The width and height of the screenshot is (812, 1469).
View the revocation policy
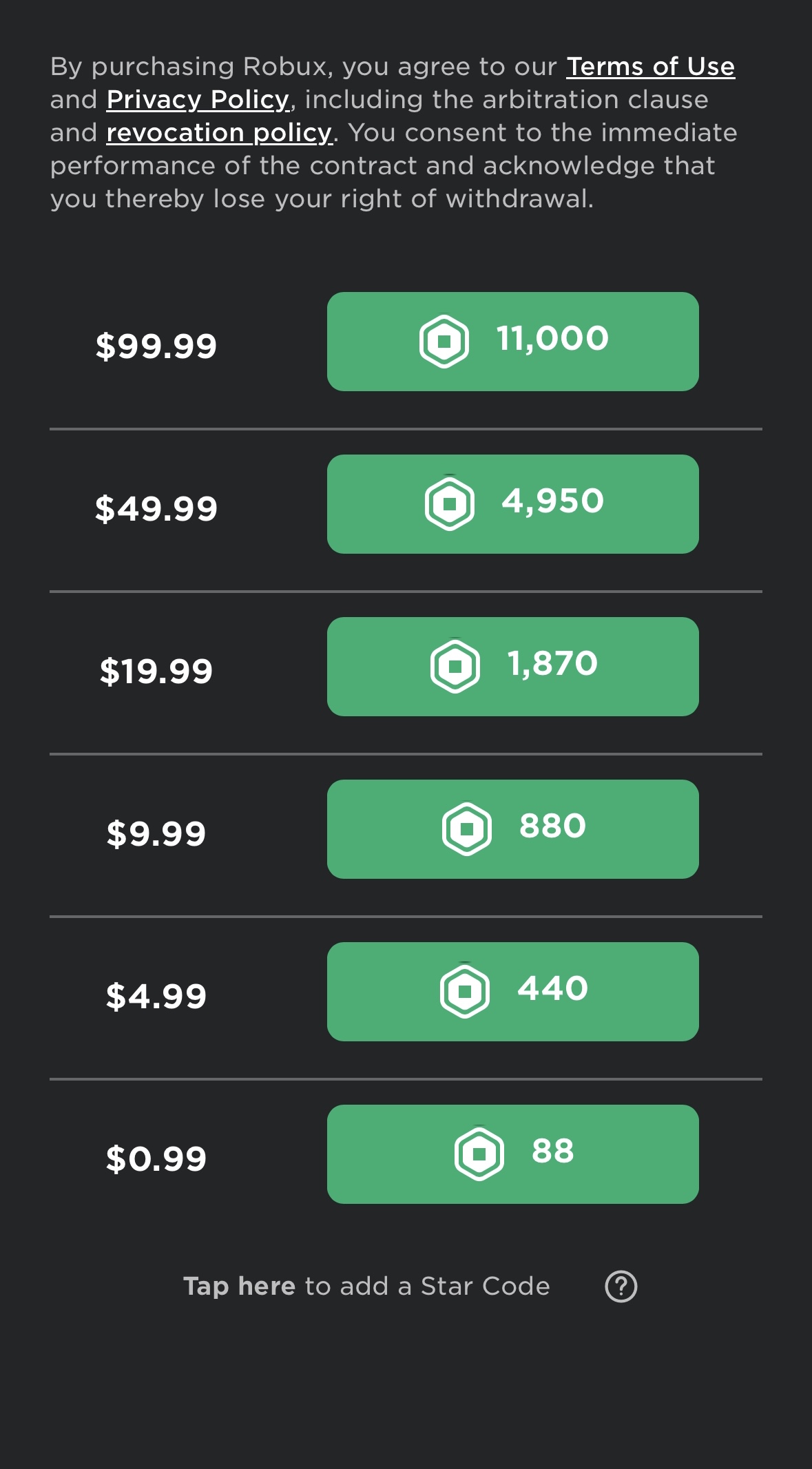click(219, 132)
